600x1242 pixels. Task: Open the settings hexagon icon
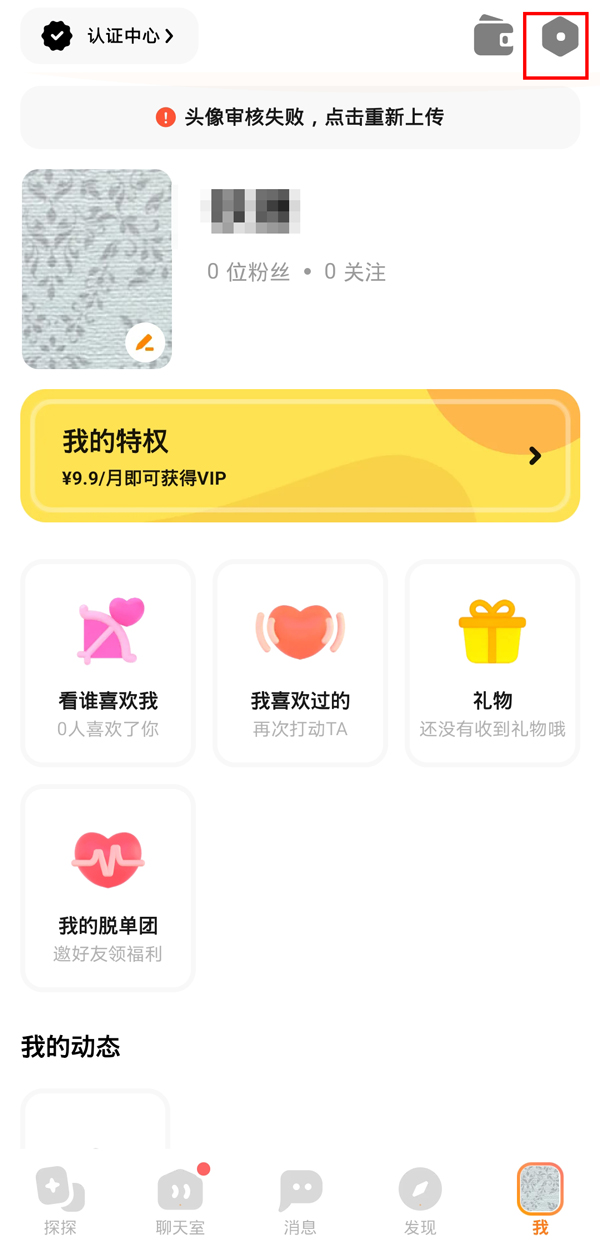click(x=559, y=37)
